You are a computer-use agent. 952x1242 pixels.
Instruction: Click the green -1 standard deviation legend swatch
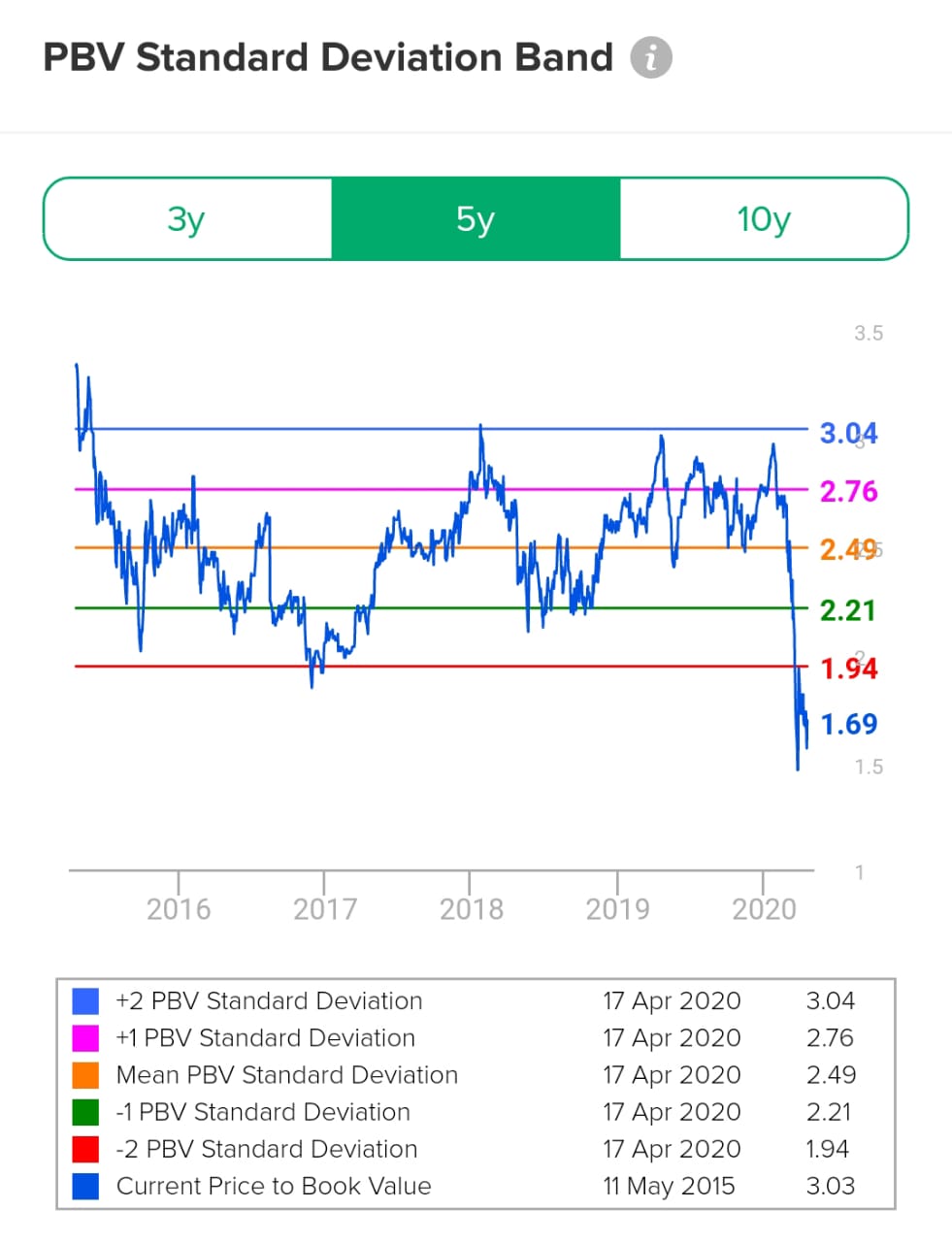[85, 1112]
